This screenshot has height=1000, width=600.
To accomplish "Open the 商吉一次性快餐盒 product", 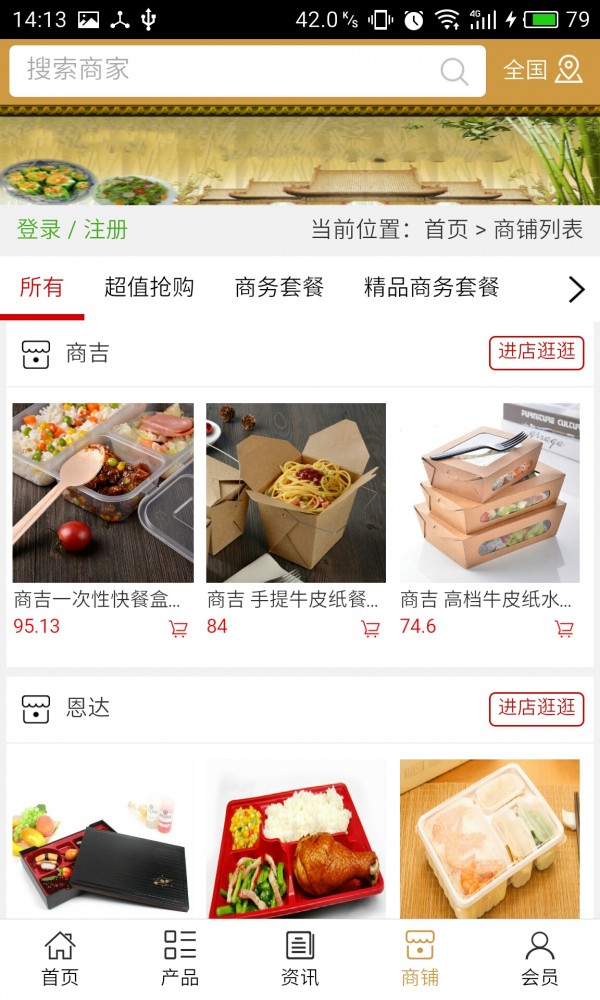I will pos(102,493).
